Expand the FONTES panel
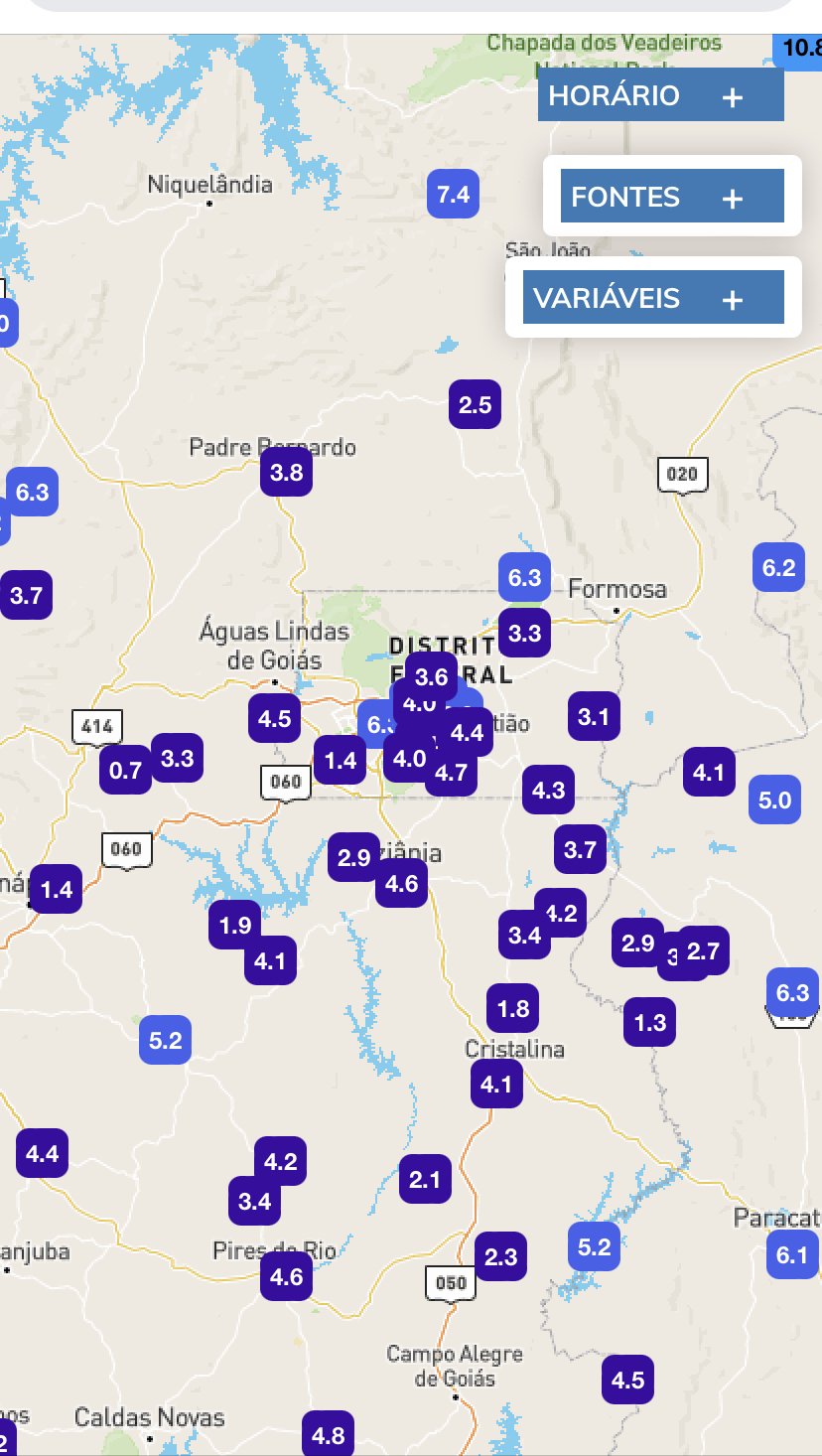Viewport: 822px width, 1456px height. click(672, 197)
